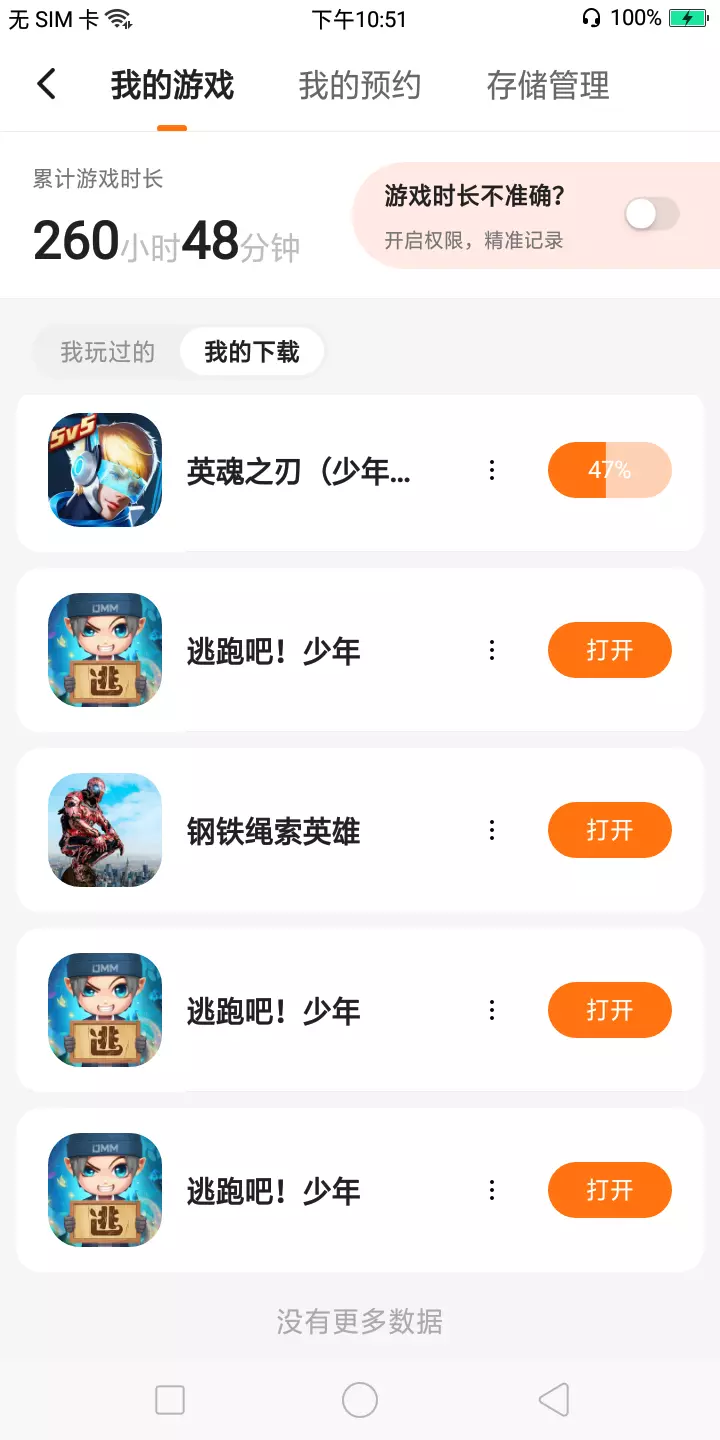The image size is (720, 1440).
Task: Go back using the top-left arrow
Action: (46, 85)
